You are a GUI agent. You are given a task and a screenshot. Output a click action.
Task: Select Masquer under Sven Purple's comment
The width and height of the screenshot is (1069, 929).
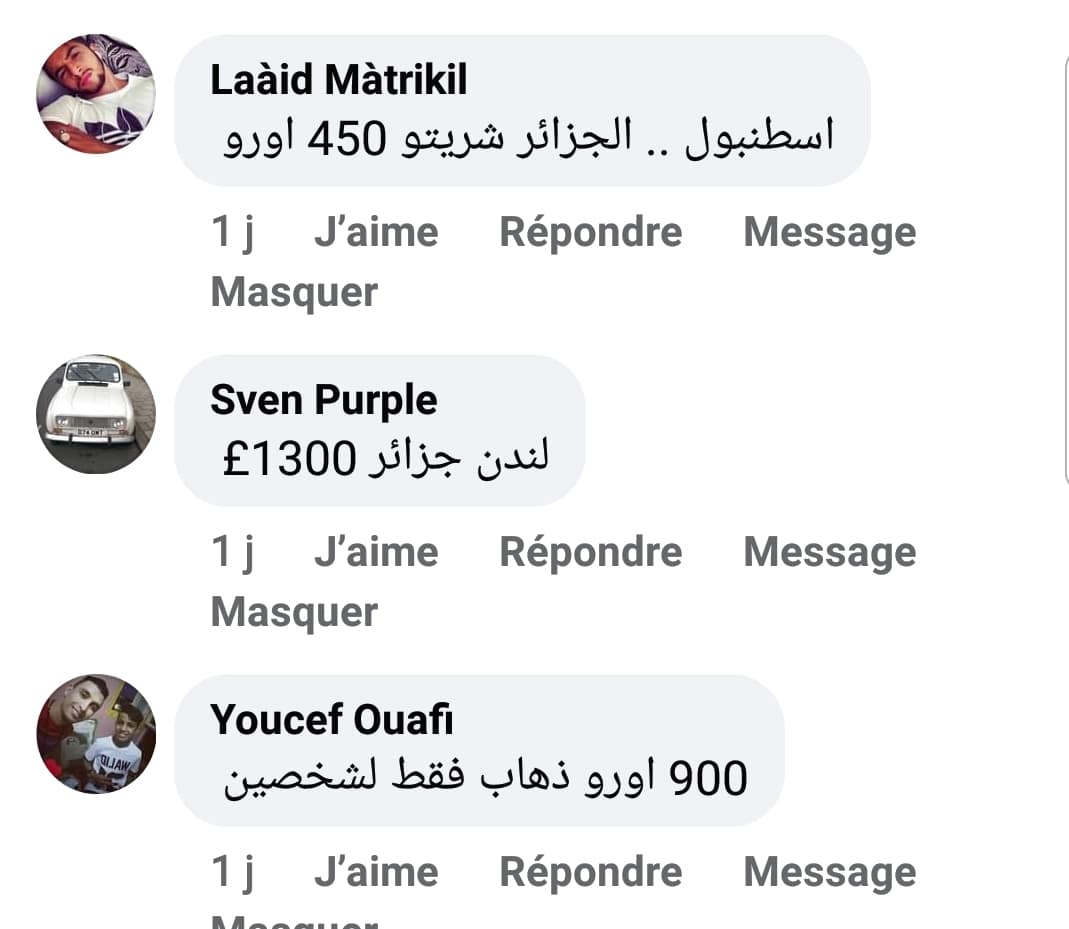pos(294,612)
